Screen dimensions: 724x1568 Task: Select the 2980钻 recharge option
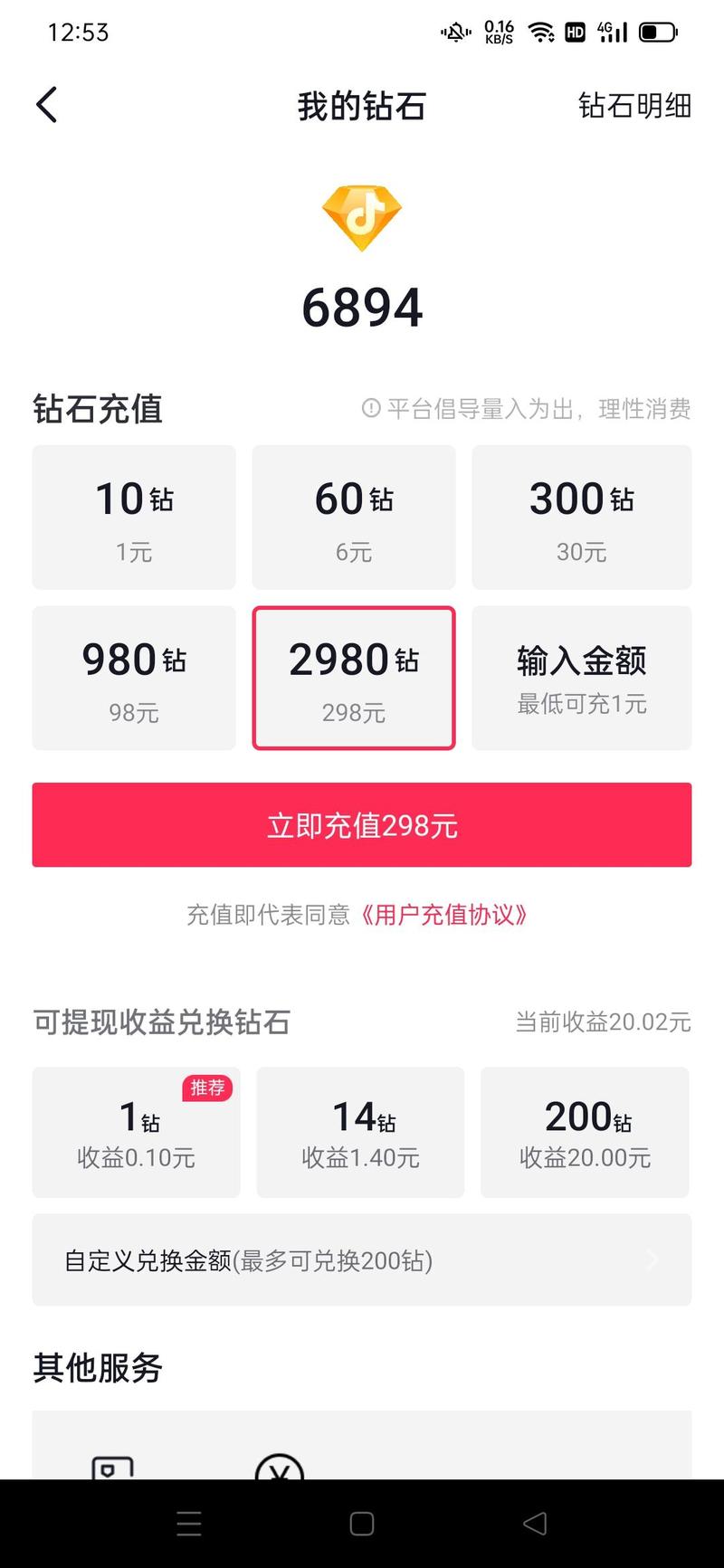click(x=353, y=679)
